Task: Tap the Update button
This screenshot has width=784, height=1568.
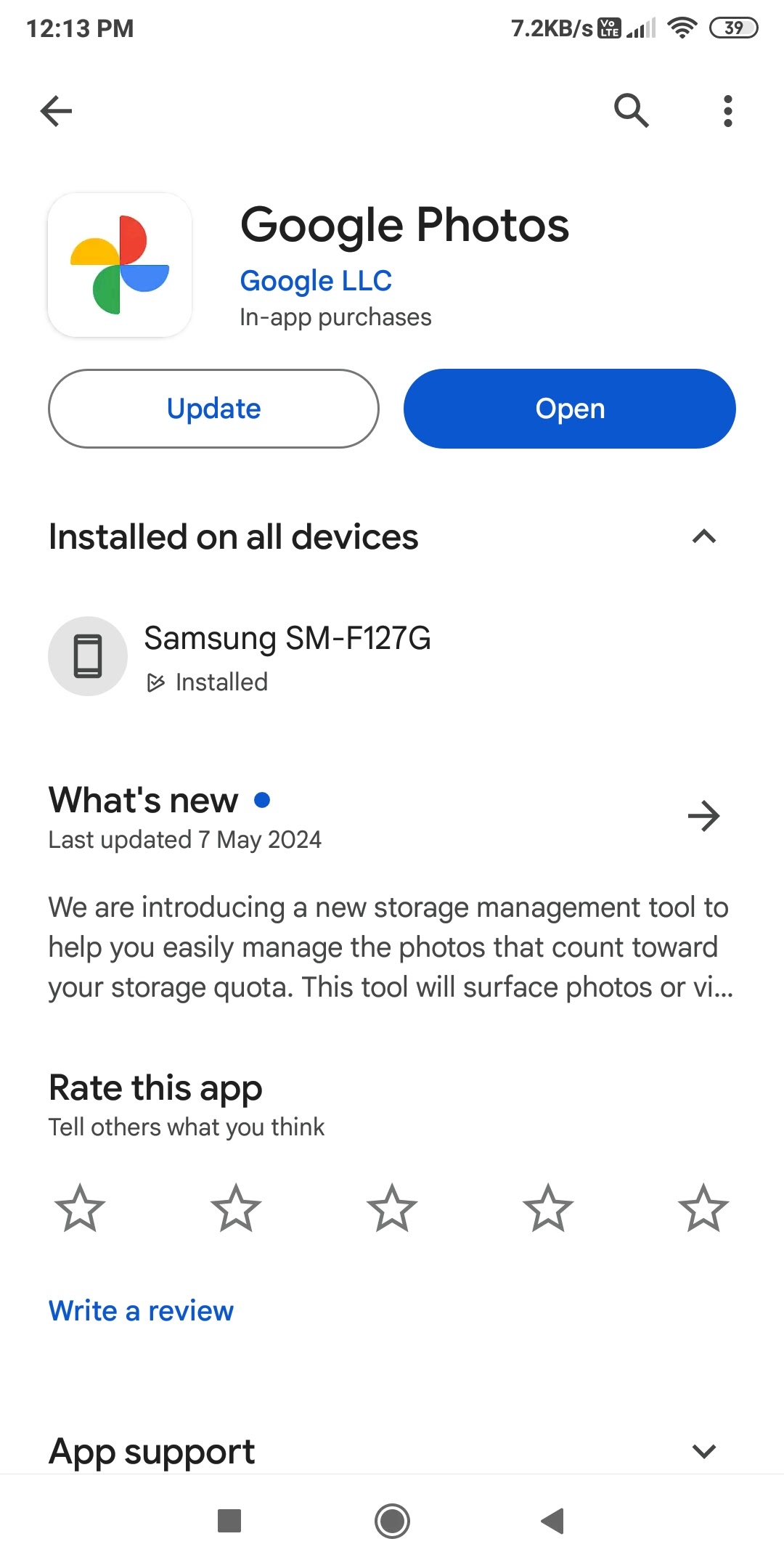Action: click(x=213, y=409)
